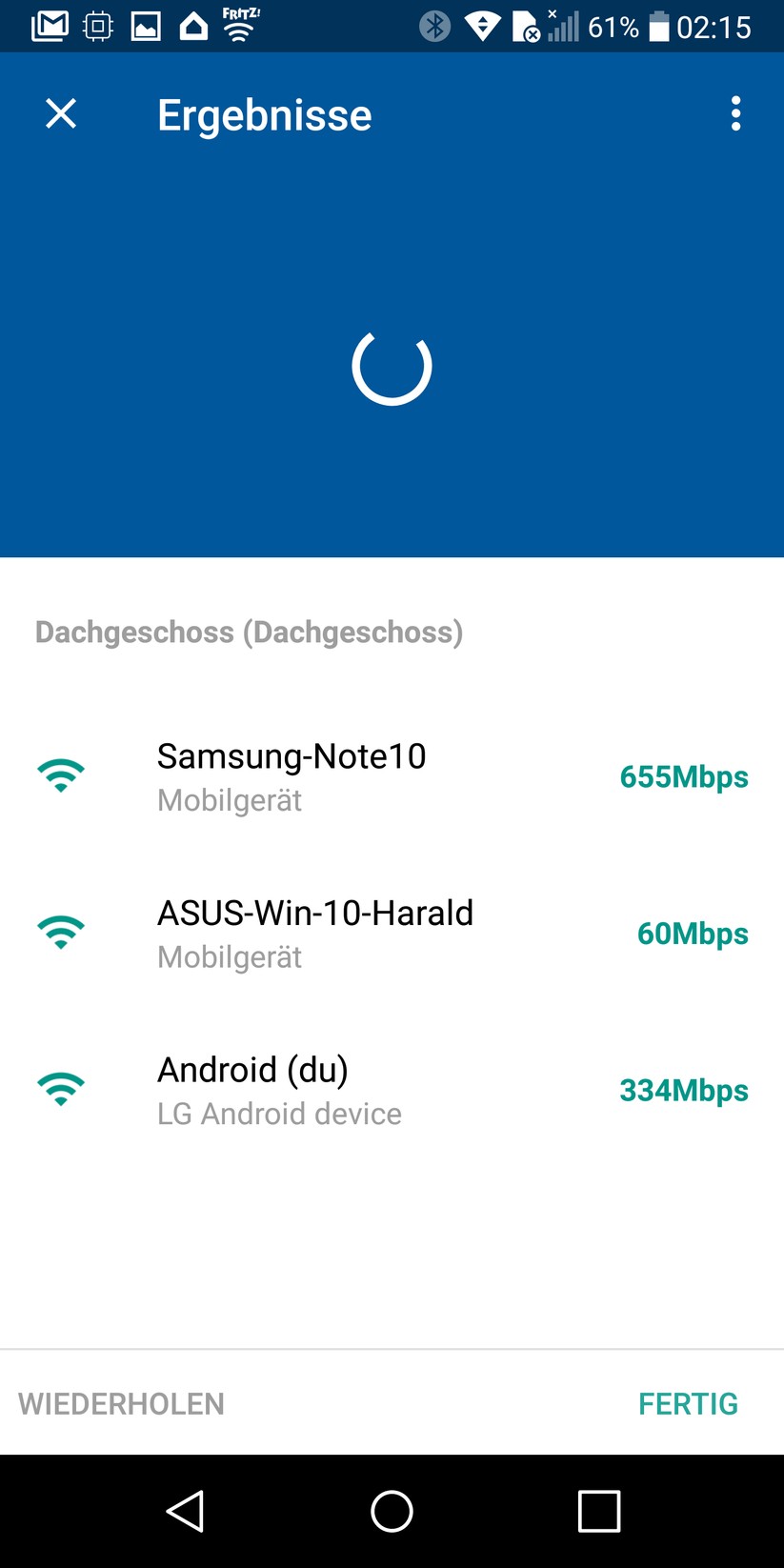Tap the Gmail icon in the status bar
Screen dimensions: 784x1568
tap(50, 25)
